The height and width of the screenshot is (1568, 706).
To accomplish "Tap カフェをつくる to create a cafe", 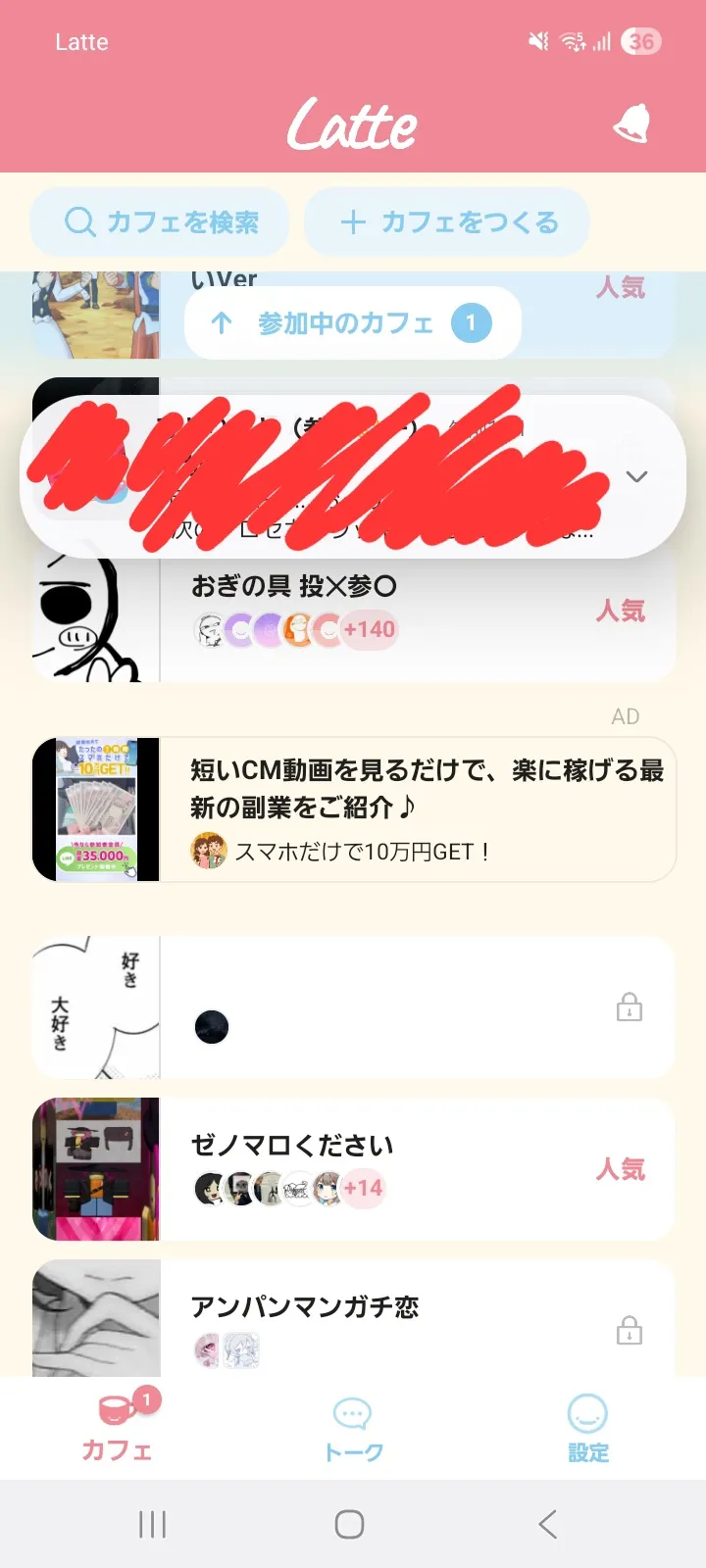I will click(448, 222).
